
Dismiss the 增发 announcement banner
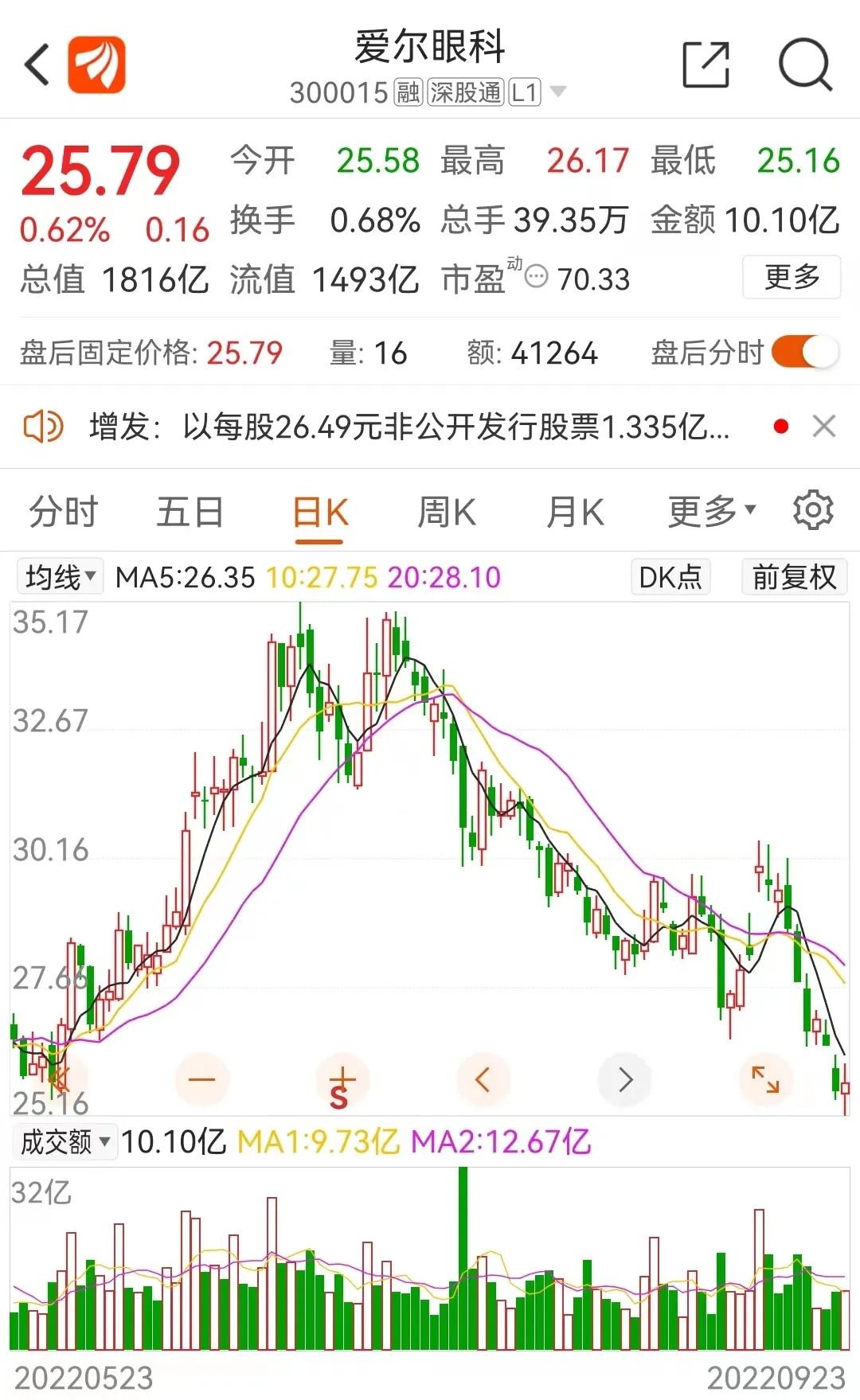pos(824,427)
